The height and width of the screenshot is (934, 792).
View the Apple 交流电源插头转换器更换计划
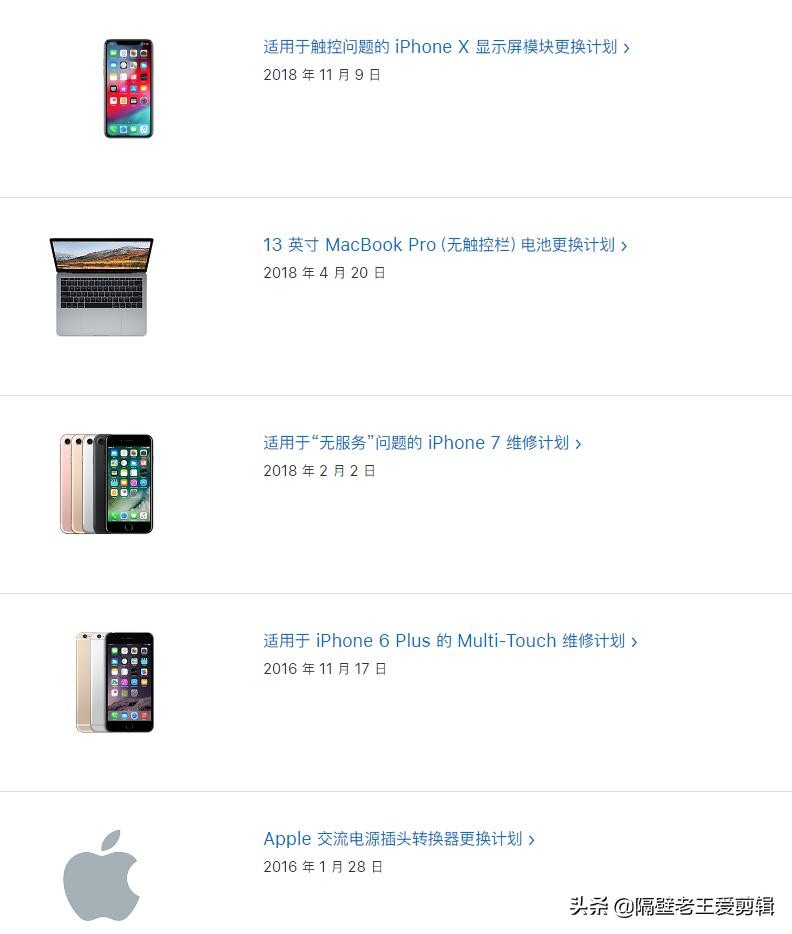click(398, 839)
